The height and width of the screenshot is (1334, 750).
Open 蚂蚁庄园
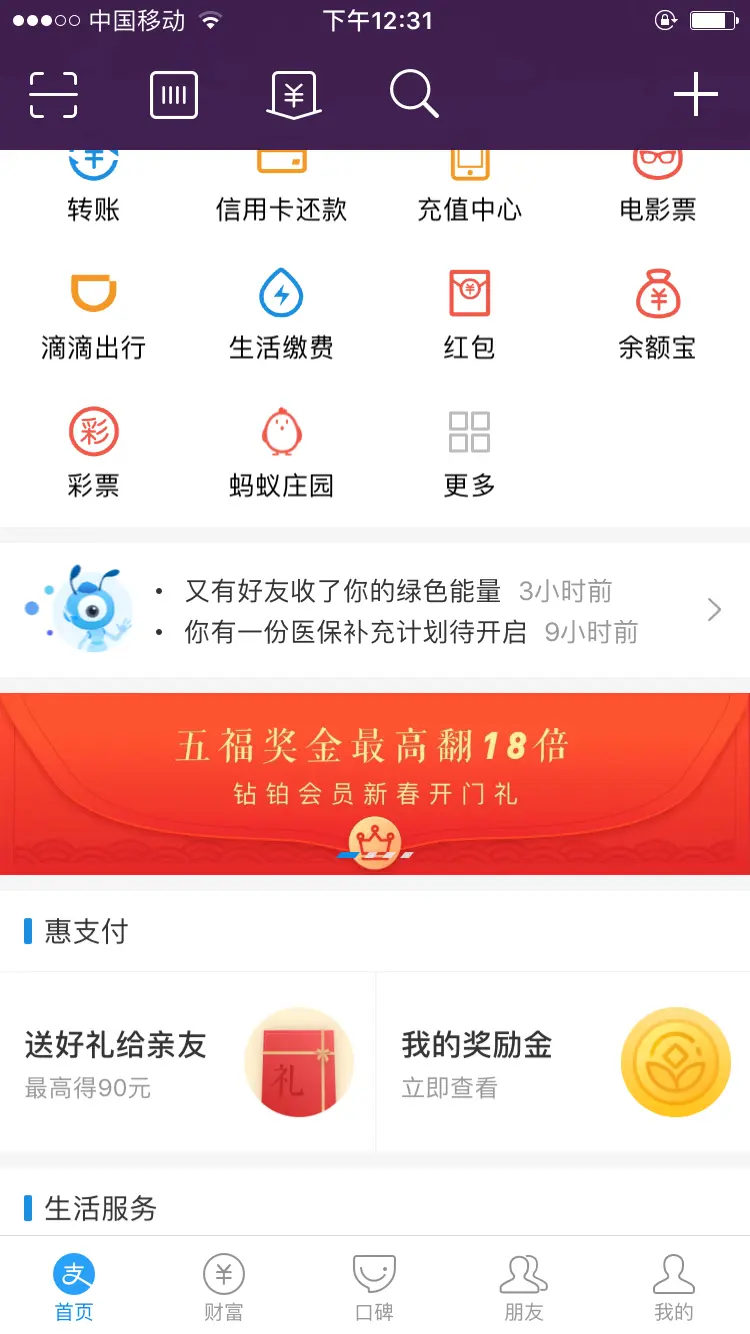281,452
